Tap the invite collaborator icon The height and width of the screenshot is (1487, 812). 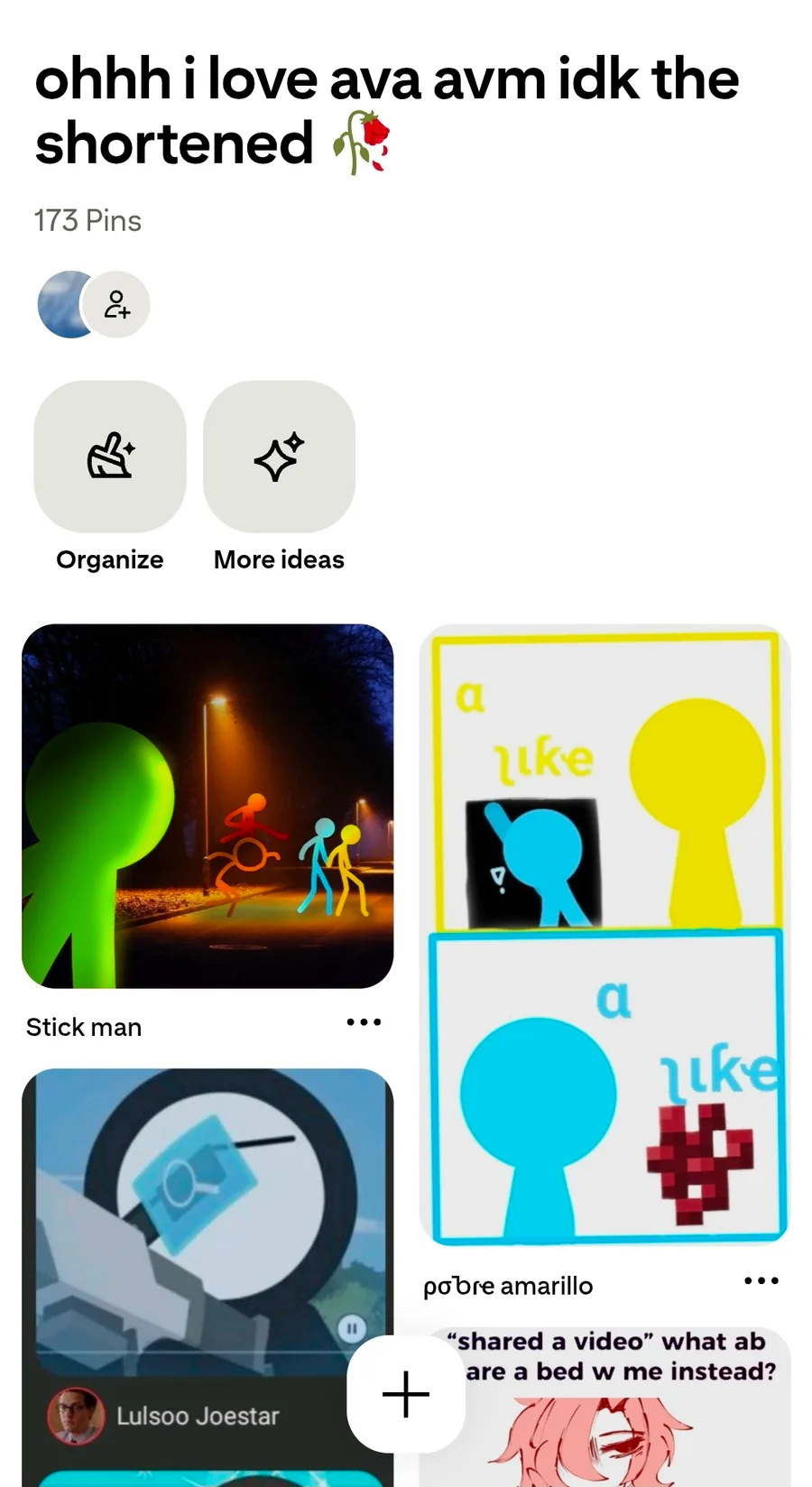click(x=117, y=305)
